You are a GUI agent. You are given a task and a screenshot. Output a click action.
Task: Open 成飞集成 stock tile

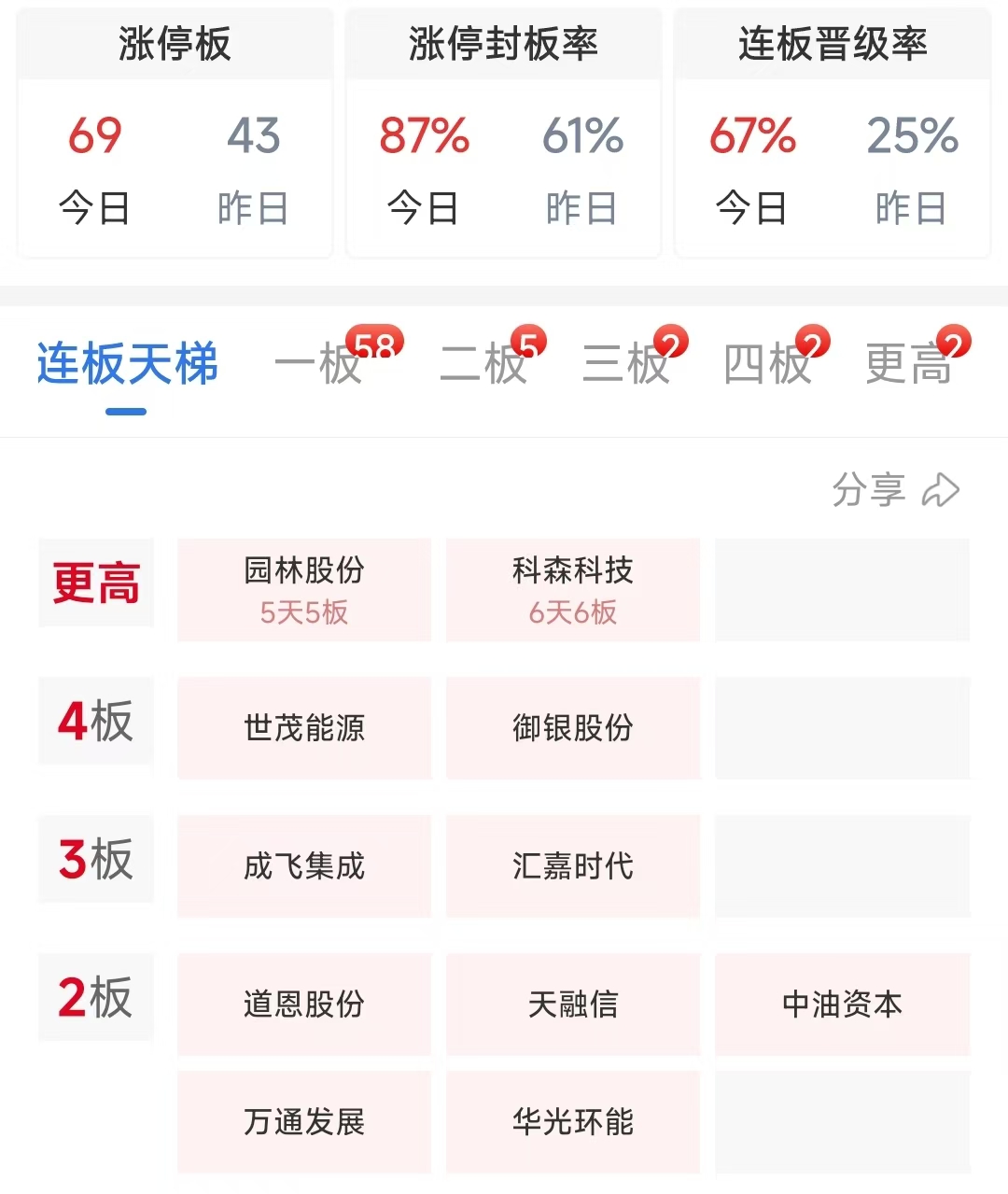point(304,865)
